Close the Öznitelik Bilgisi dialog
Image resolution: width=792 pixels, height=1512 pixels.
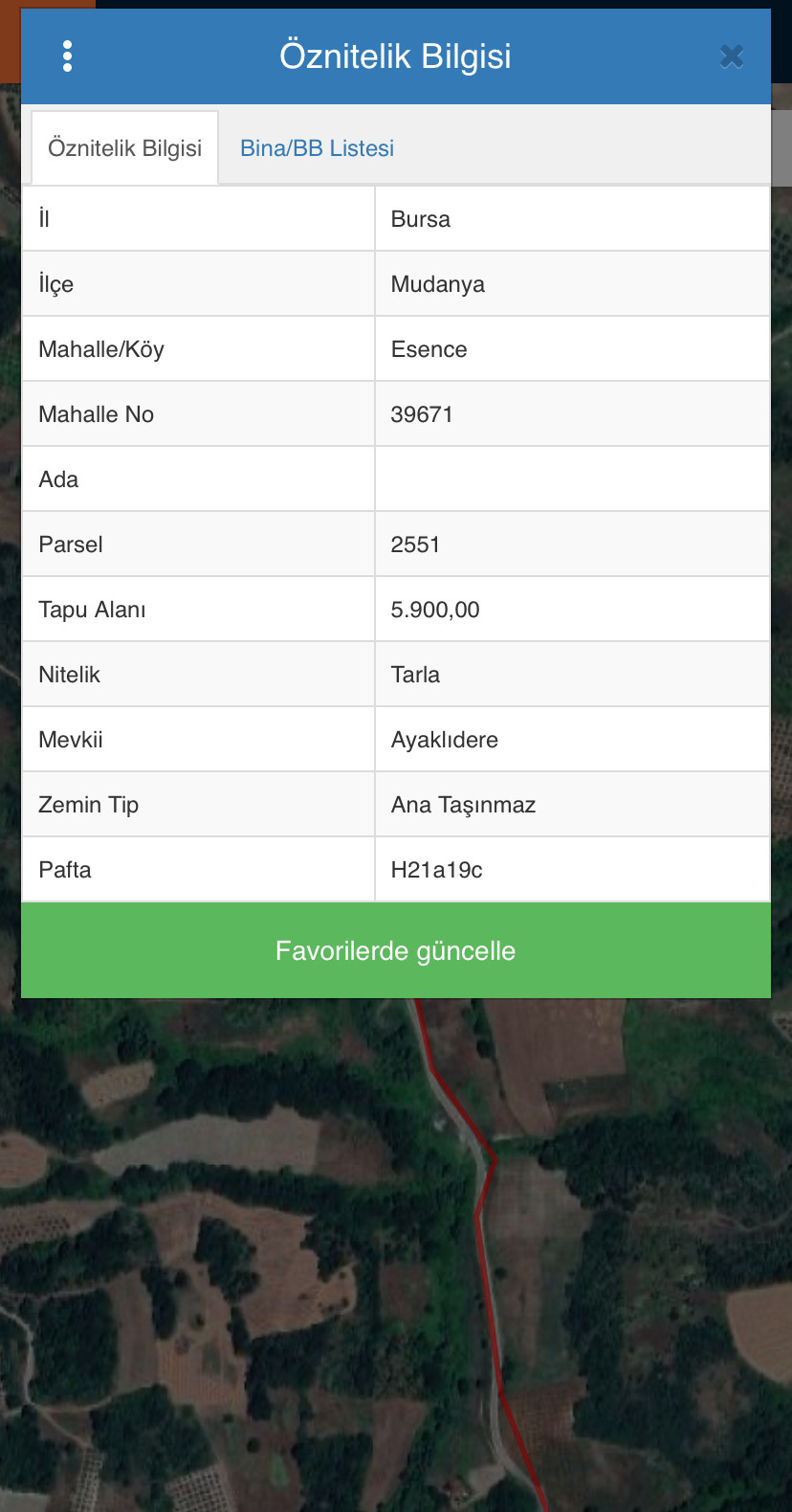pos(732,57)
